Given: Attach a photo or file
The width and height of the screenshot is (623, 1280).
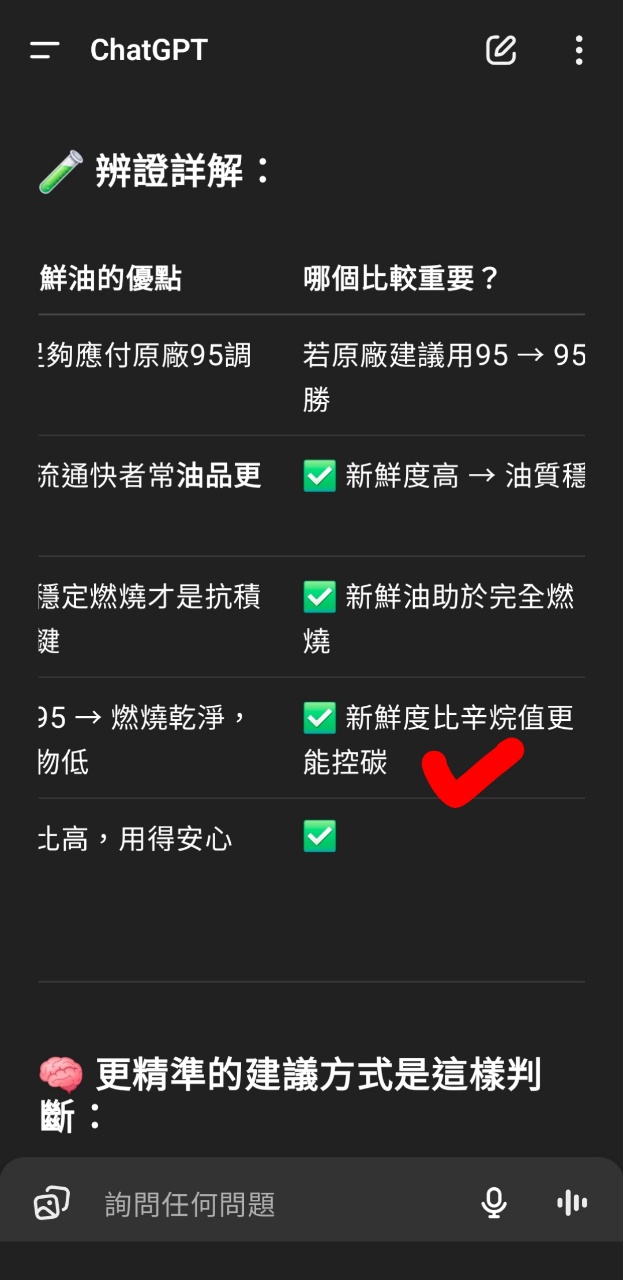Looking at the screenshot, I should [52, 1203].
